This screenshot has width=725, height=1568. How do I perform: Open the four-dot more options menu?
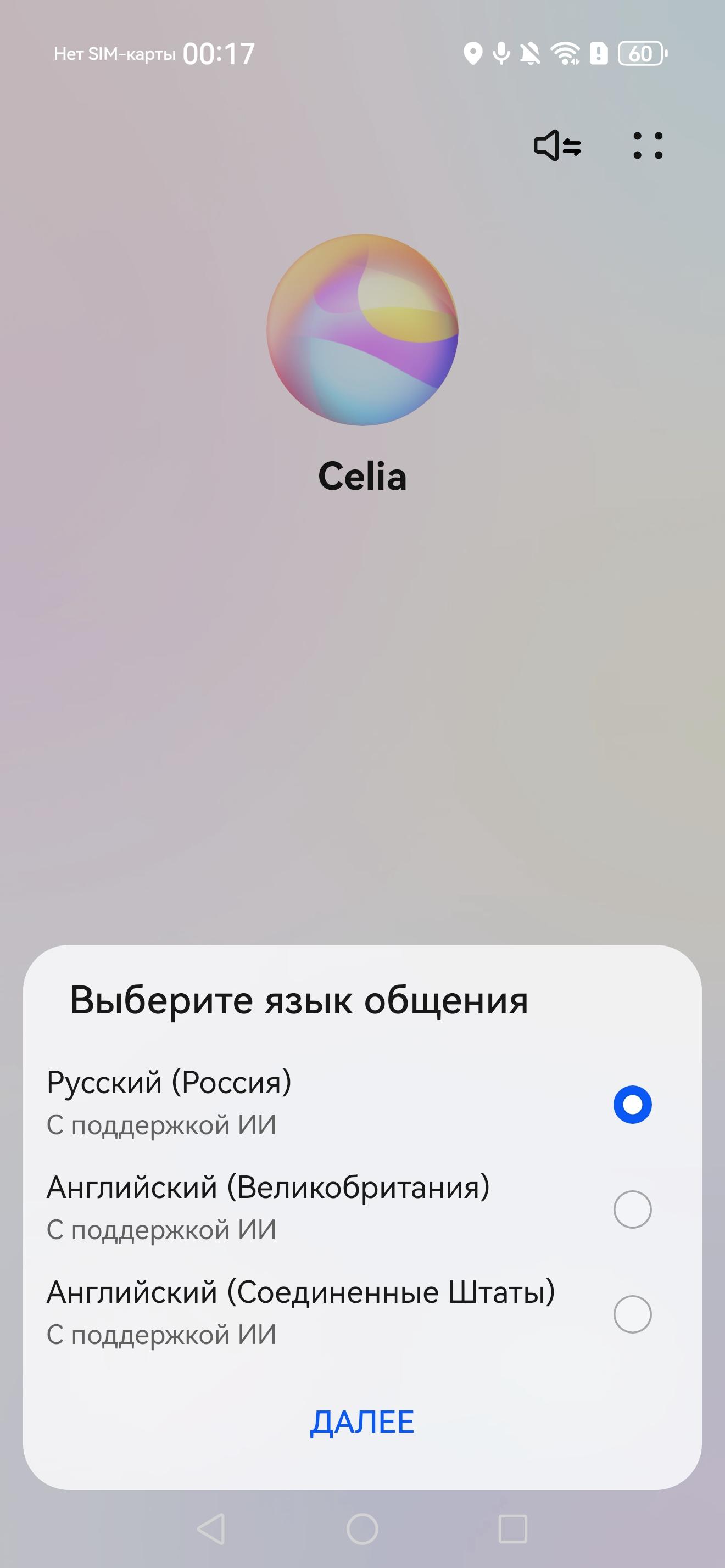click(648, 145)
